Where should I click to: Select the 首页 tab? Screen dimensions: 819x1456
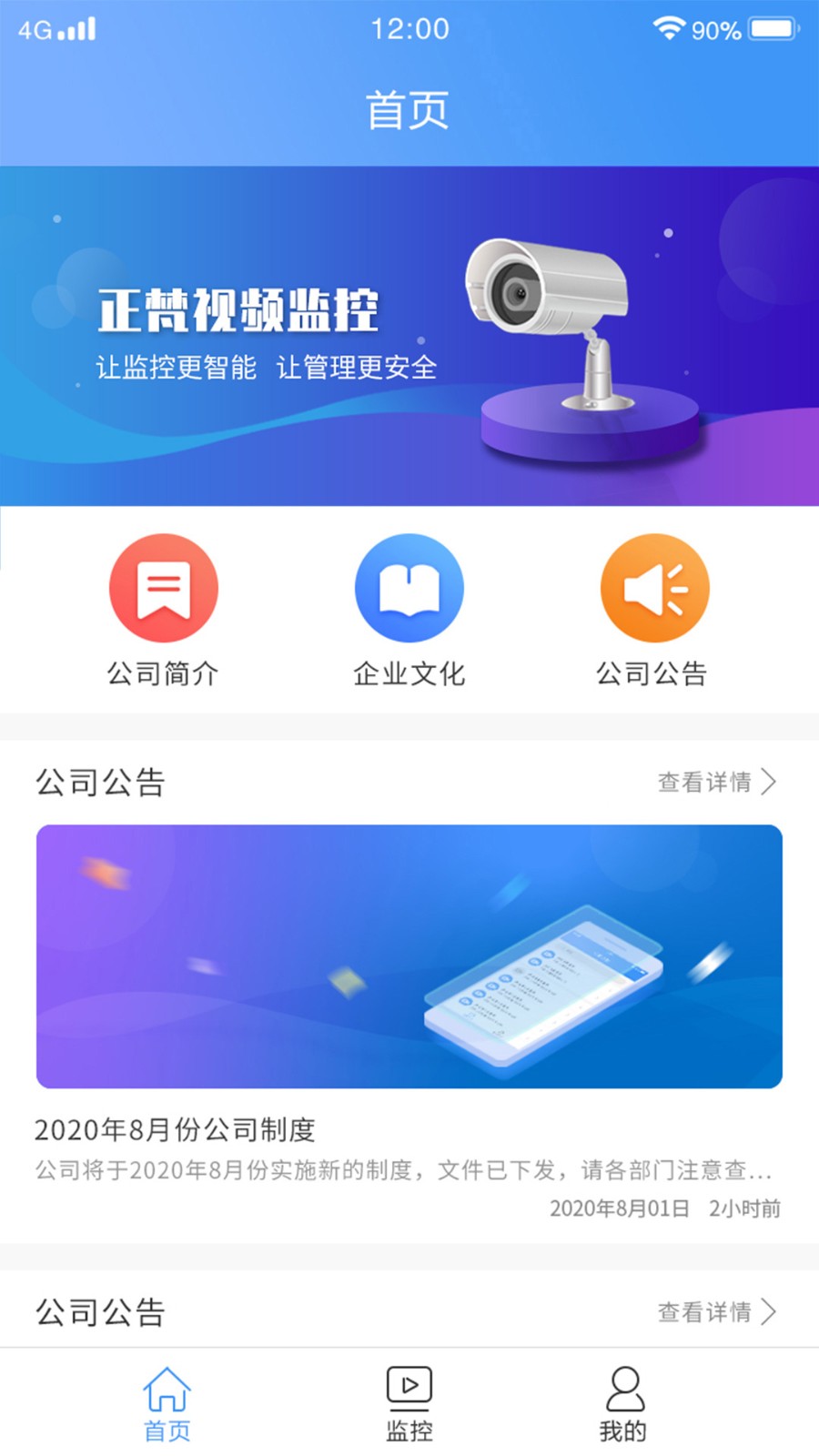point(167,1404)
